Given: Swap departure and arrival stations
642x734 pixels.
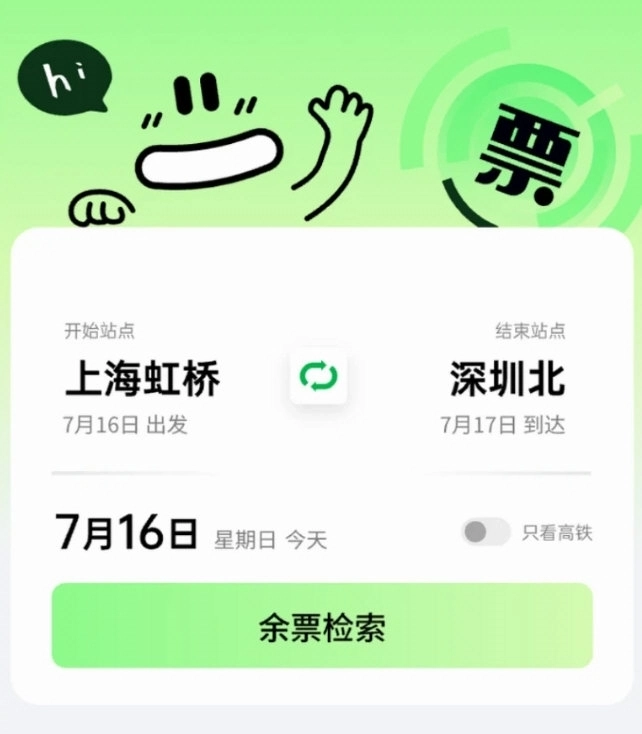Looking at the screenshot, I should (x=319, y=377).
